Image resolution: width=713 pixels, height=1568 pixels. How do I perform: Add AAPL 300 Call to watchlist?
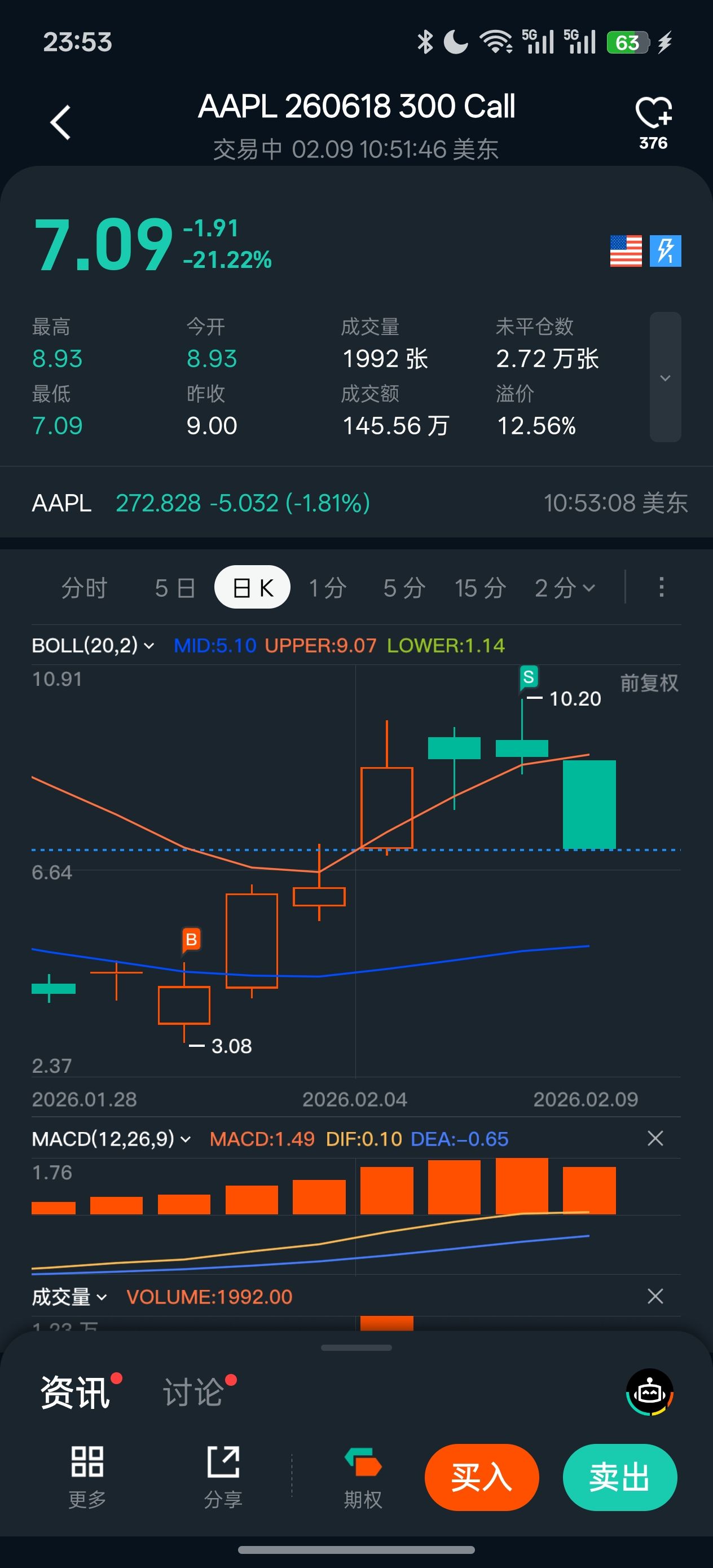click(x=653, y=113)
